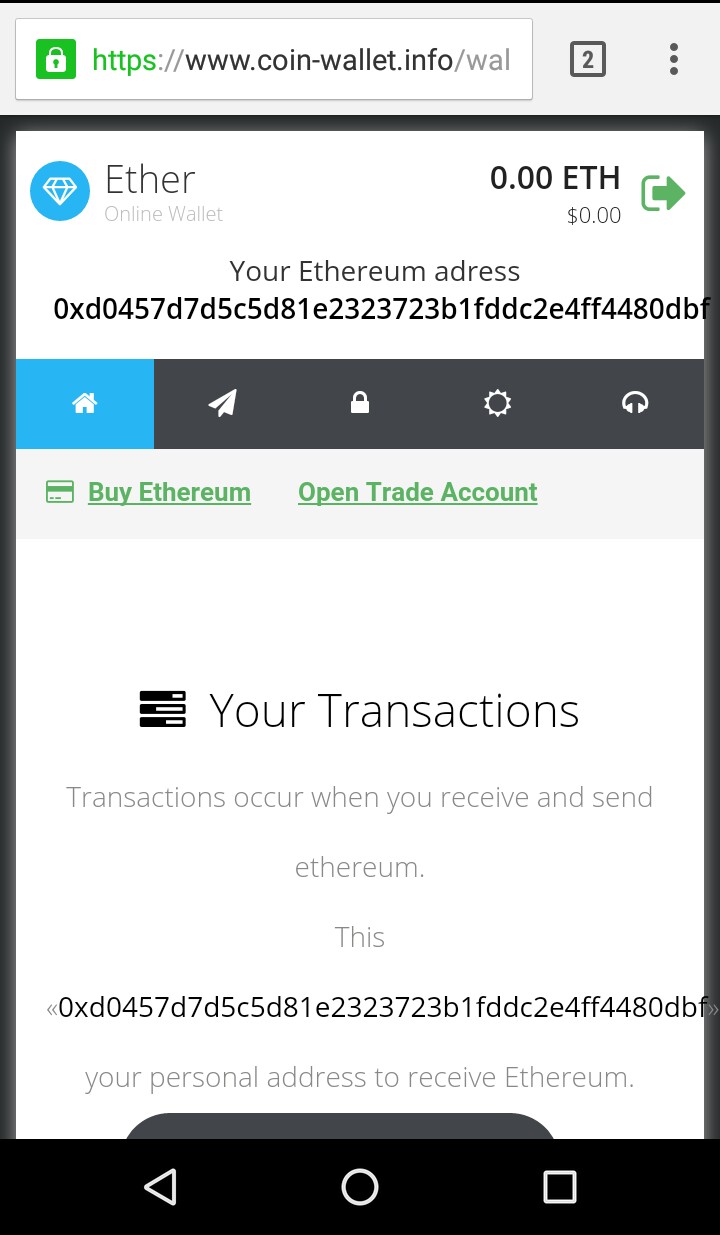Go back with the system back button
Viewport: 720px width, 1235px height.
(160, 1187)
